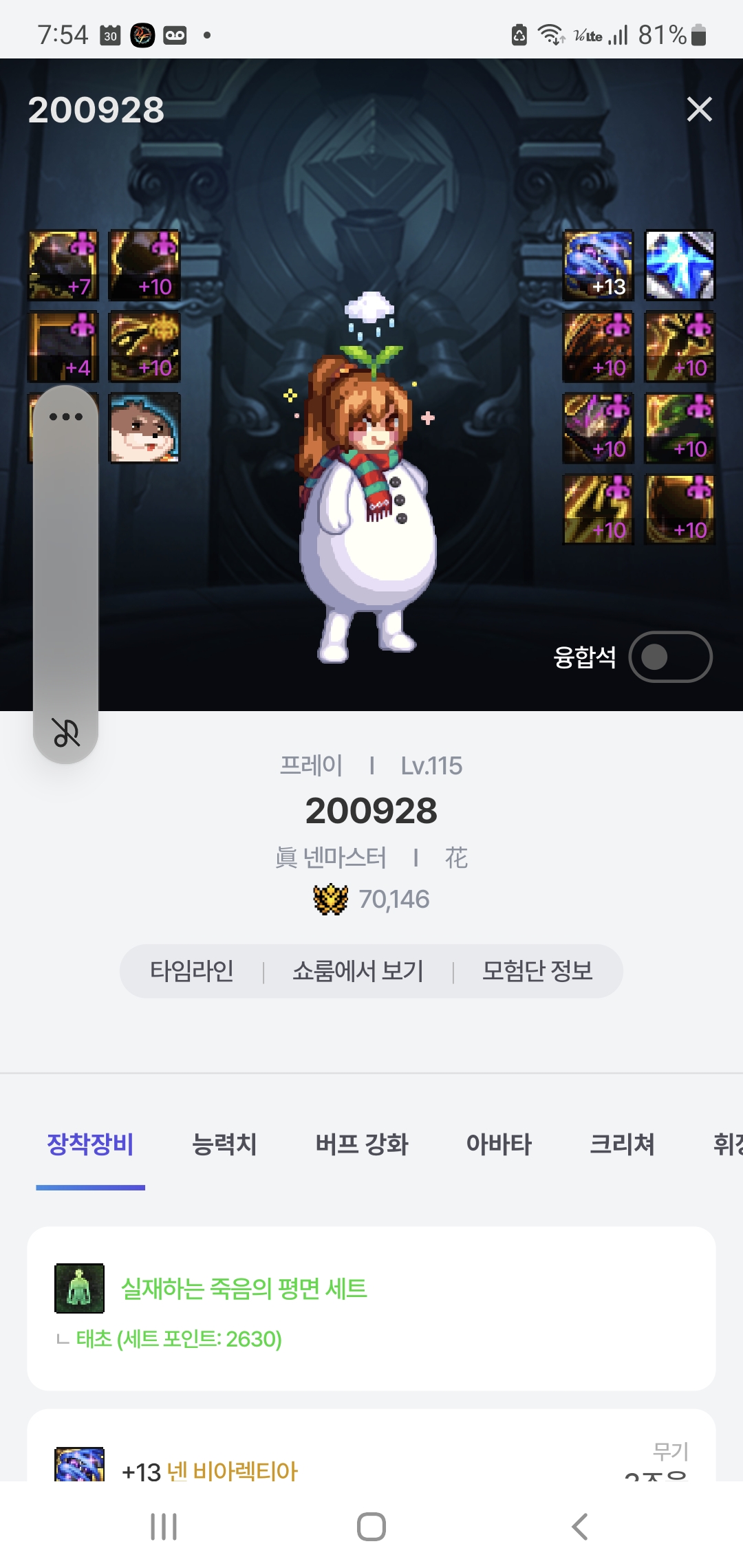Go back with the system back button
This screenshot has height=1568, width=743.
tap(579, 1527)
